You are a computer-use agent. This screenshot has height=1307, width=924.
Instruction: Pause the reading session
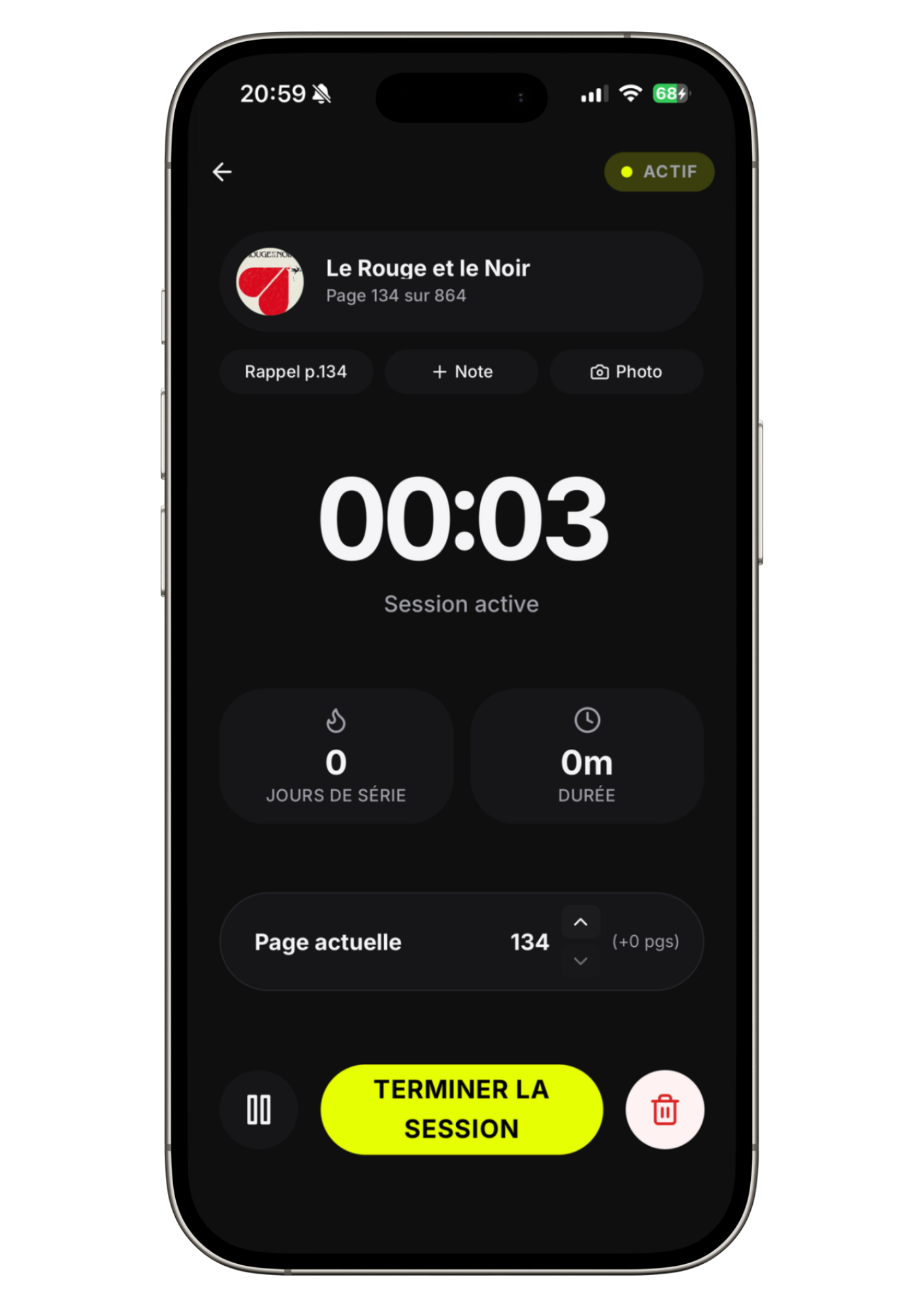click(x=259, y=1110)
